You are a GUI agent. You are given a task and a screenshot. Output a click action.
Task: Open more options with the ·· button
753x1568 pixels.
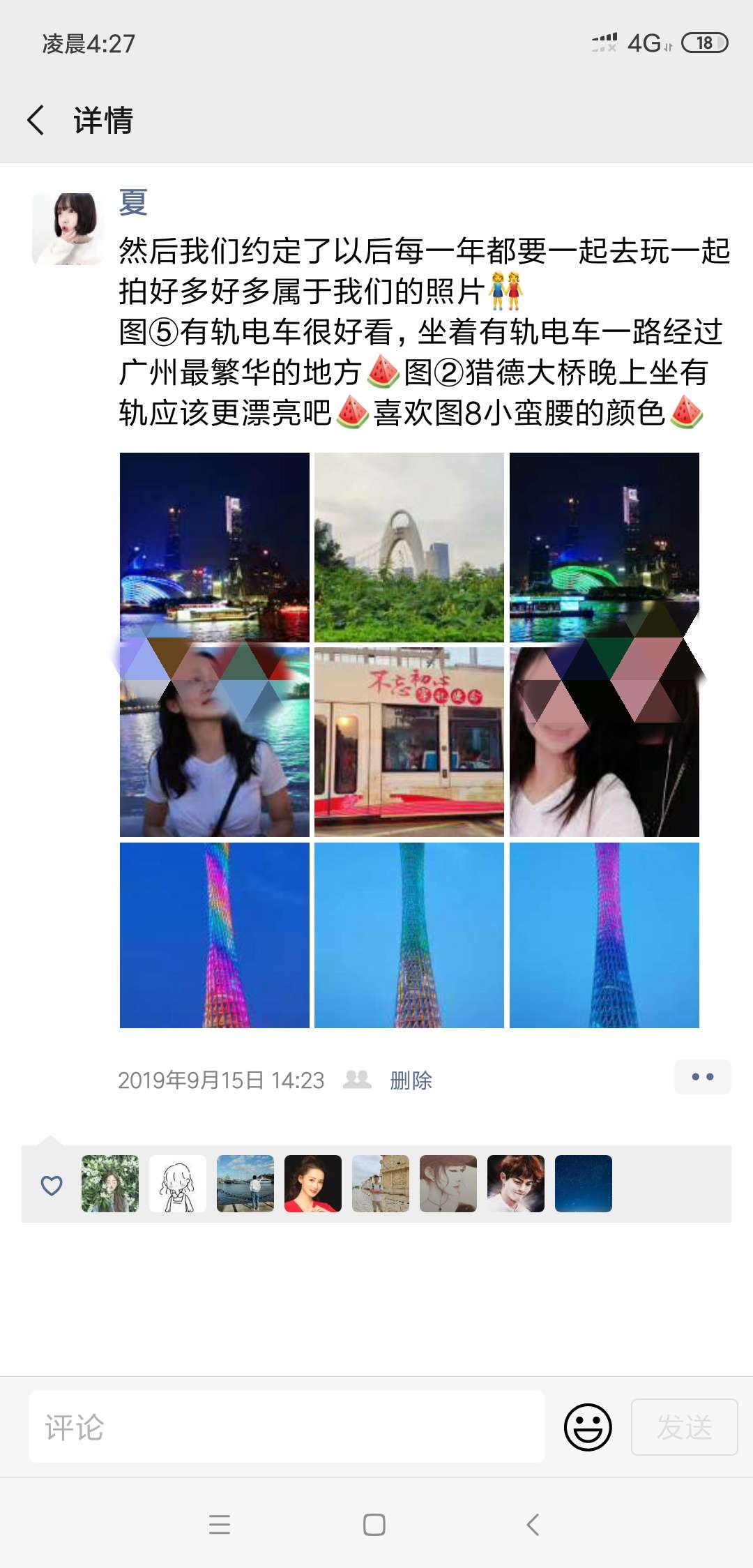[x=703, y=1078]
